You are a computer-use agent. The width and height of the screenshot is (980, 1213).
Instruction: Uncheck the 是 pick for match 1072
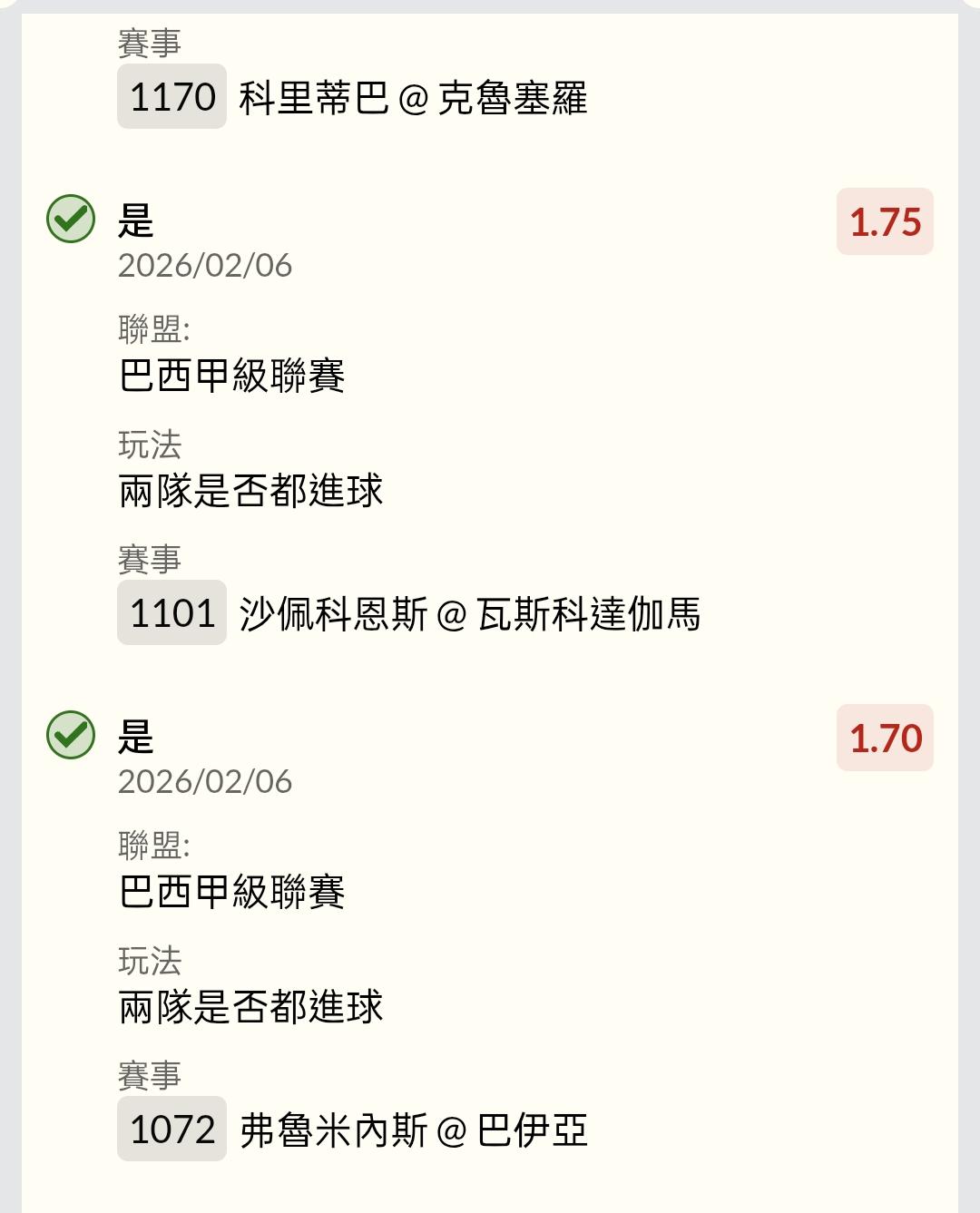(x=71, y=736)
